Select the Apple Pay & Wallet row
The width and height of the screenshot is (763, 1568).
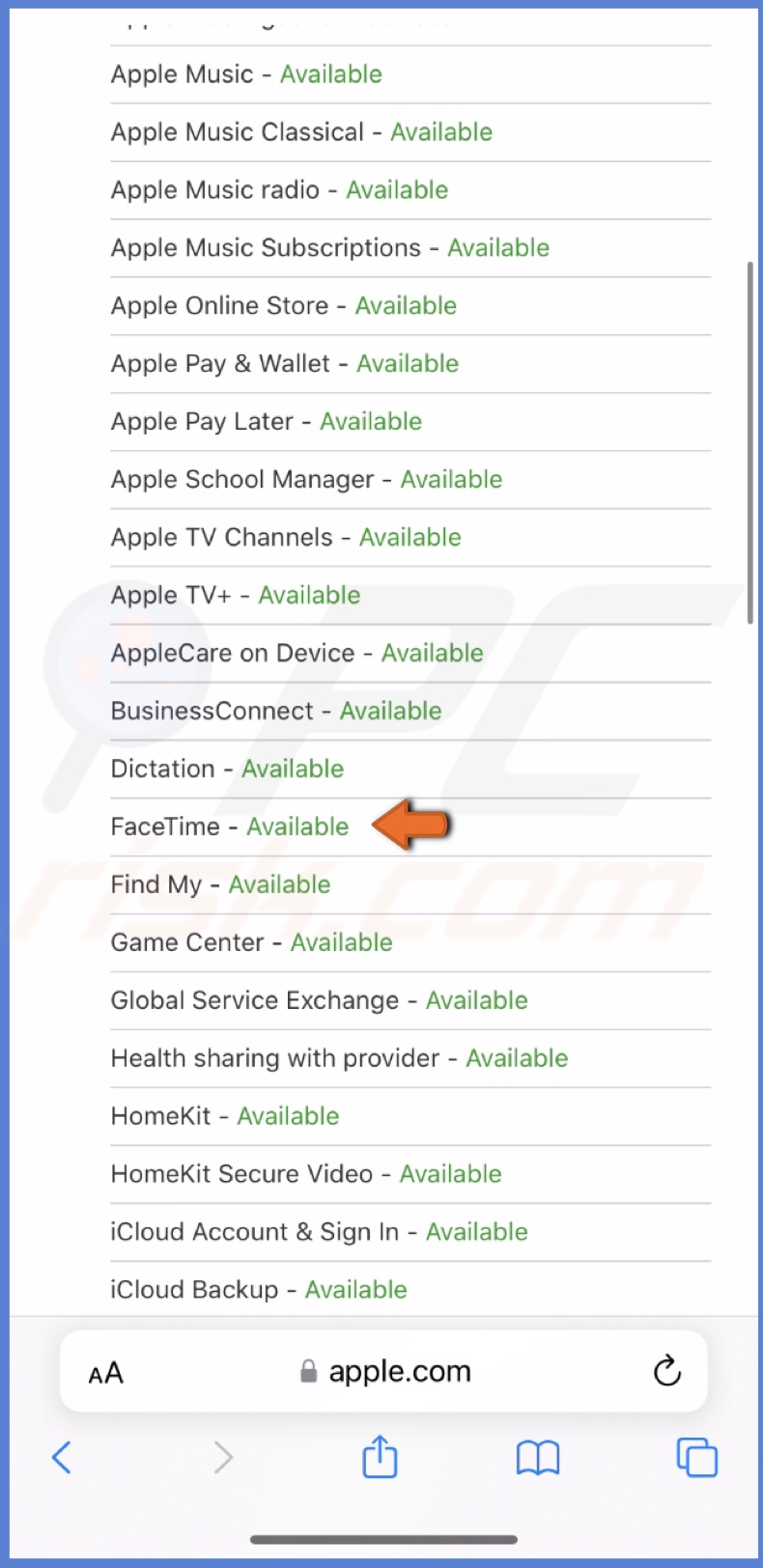pos(284,364)
